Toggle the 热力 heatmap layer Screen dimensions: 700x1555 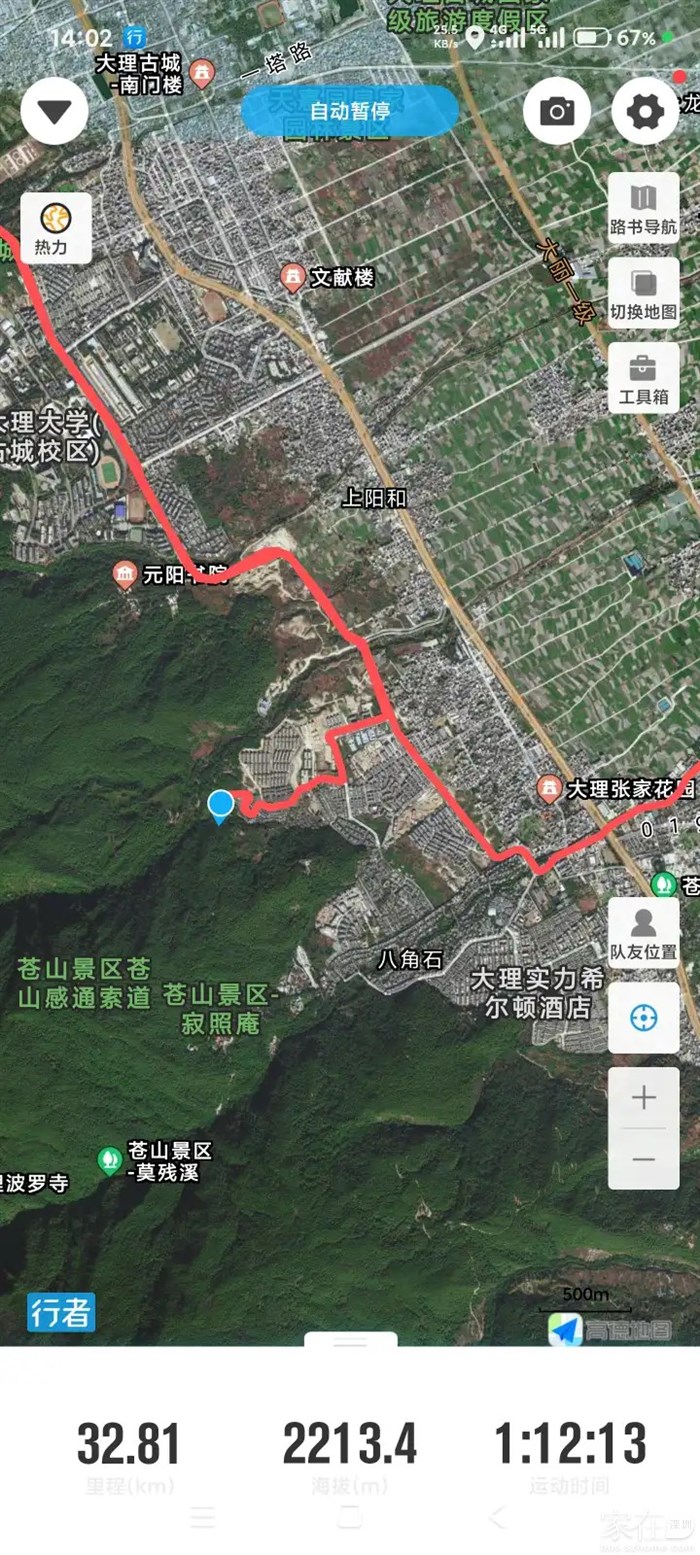pos(56,228)
